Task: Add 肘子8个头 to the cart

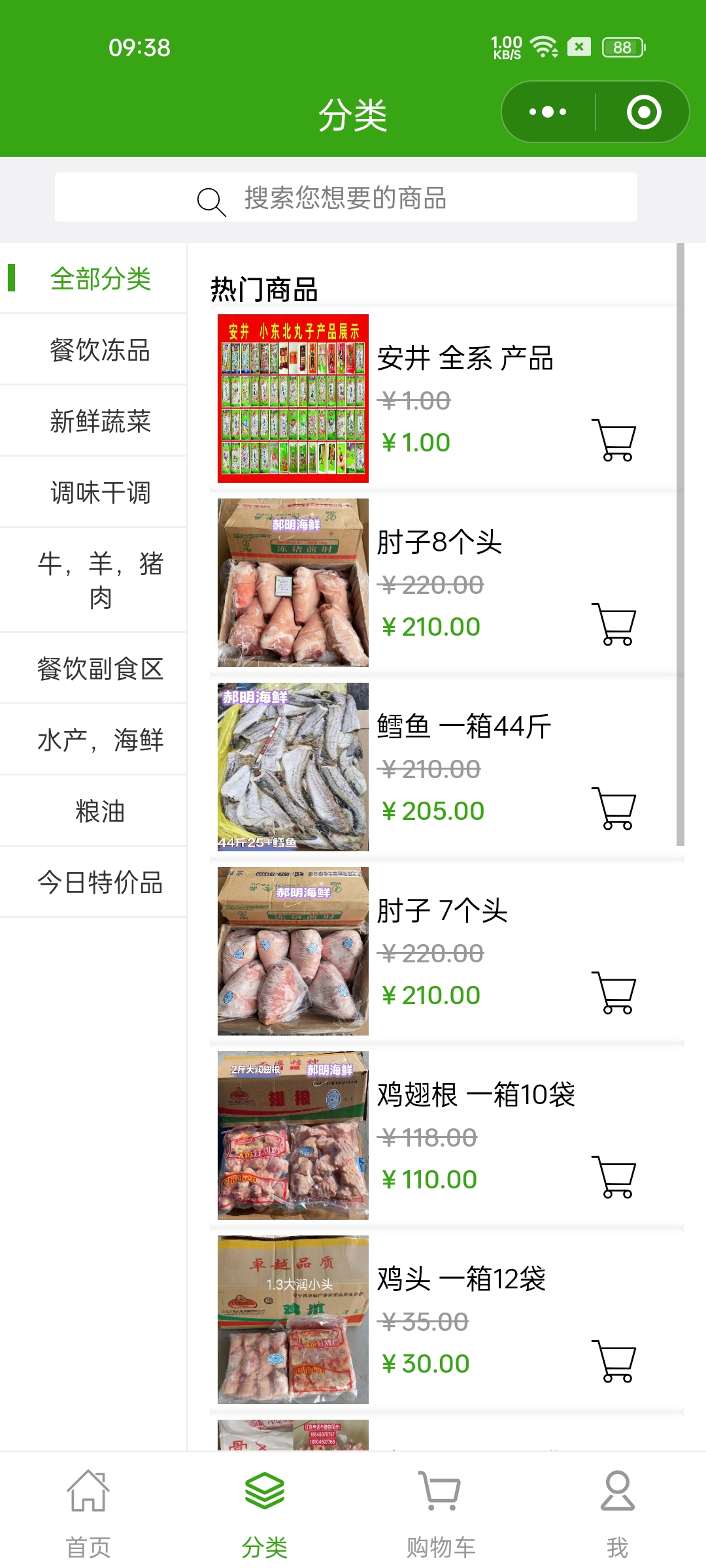Action: click(614, 625)
